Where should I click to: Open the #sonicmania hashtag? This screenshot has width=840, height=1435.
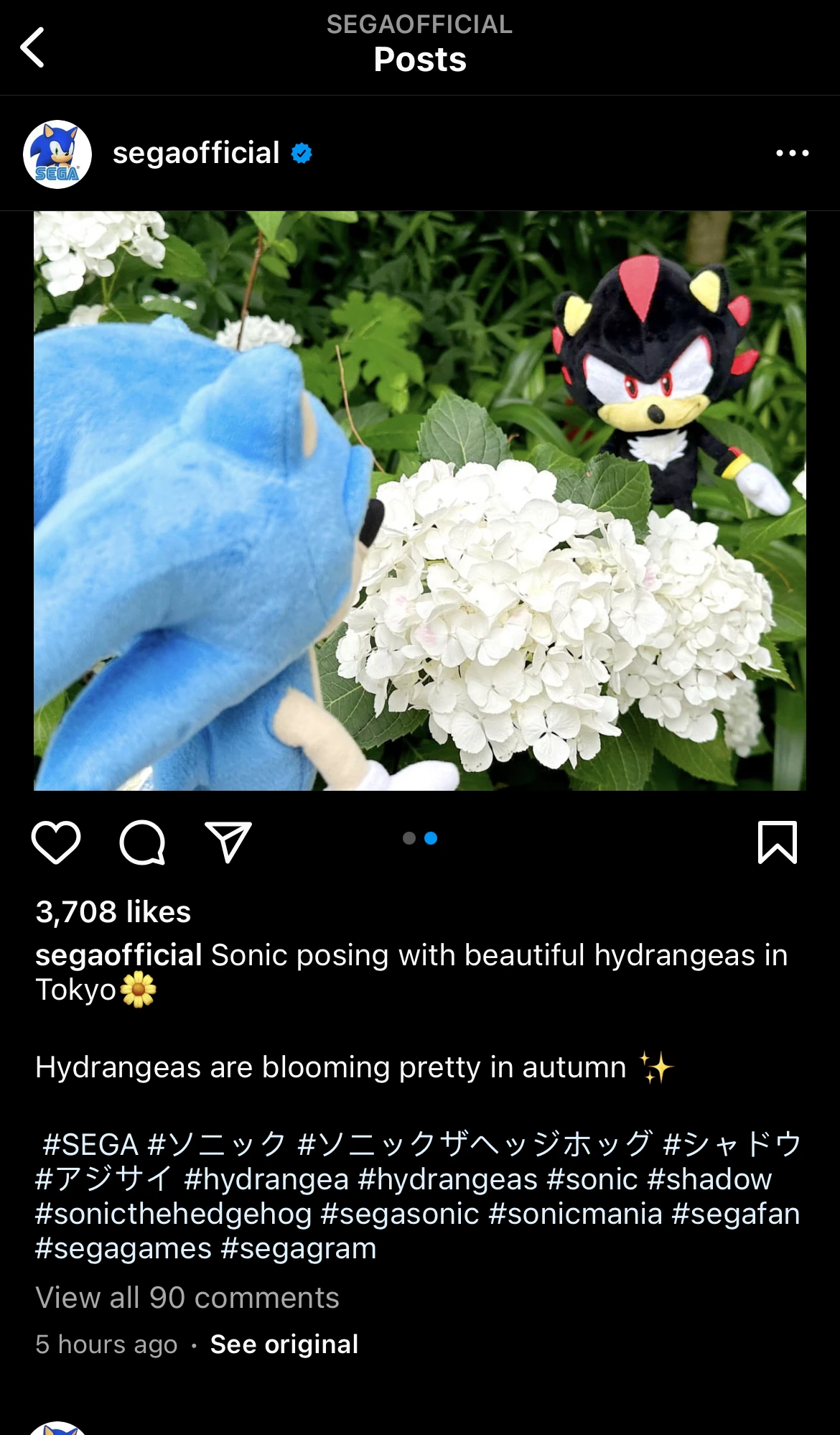pyautogui.click(x=575, y=1214)
